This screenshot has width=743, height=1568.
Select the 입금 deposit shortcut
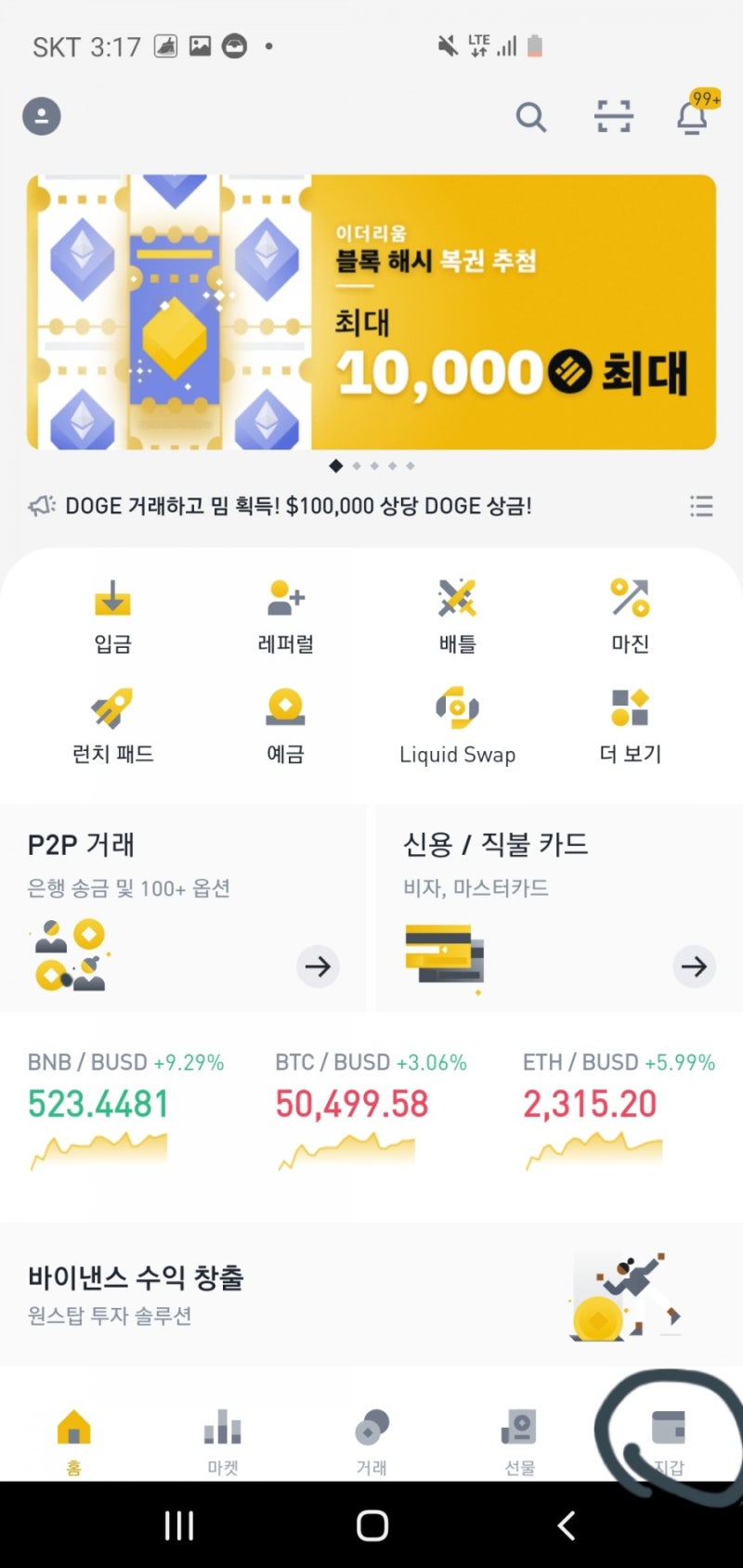[112, 616]
